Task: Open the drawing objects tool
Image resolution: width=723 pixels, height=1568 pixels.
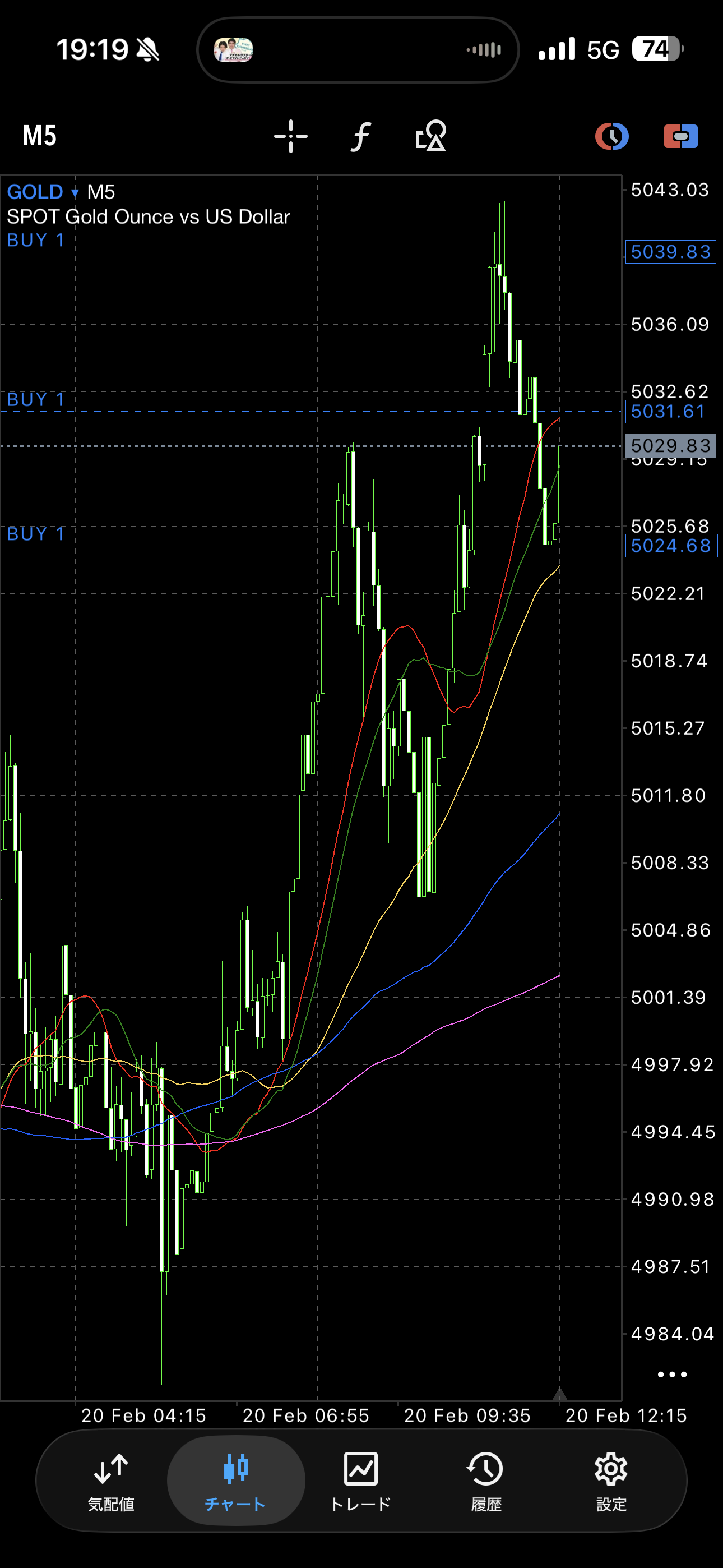Action: point(431,136)
